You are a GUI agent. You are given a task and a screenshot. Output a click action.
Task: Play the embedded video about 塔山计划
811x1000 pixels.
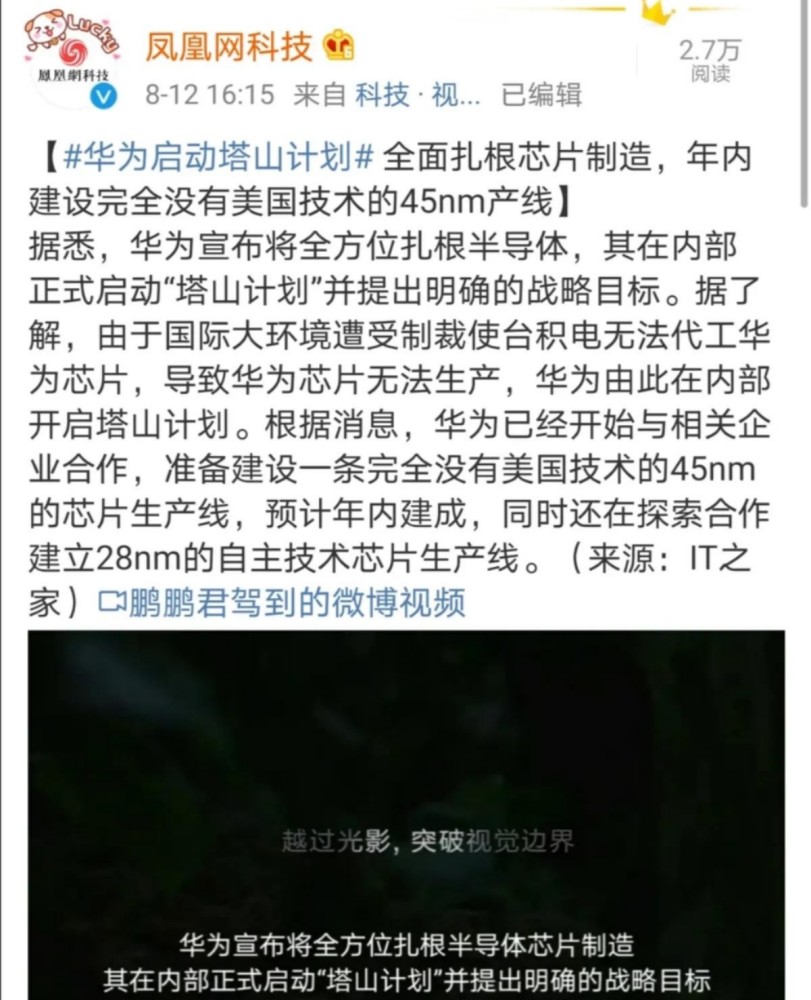tap(406, 815)
